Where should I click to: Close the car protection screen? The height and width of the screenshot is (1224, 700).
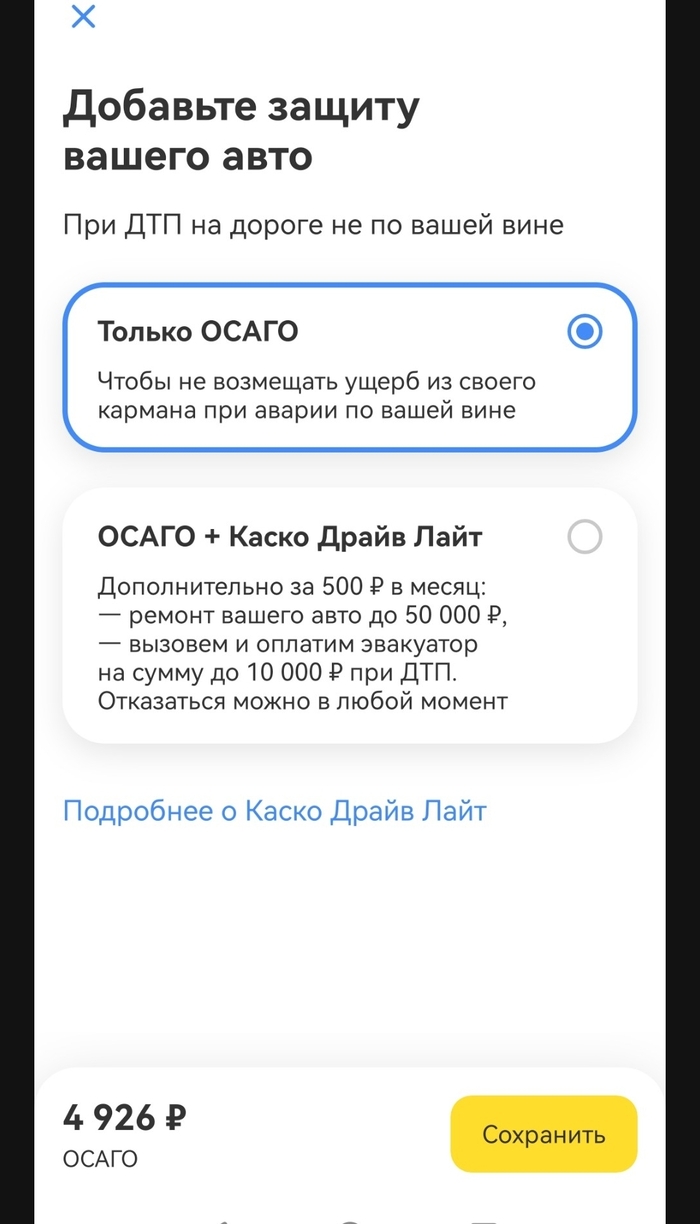(83, 17)
